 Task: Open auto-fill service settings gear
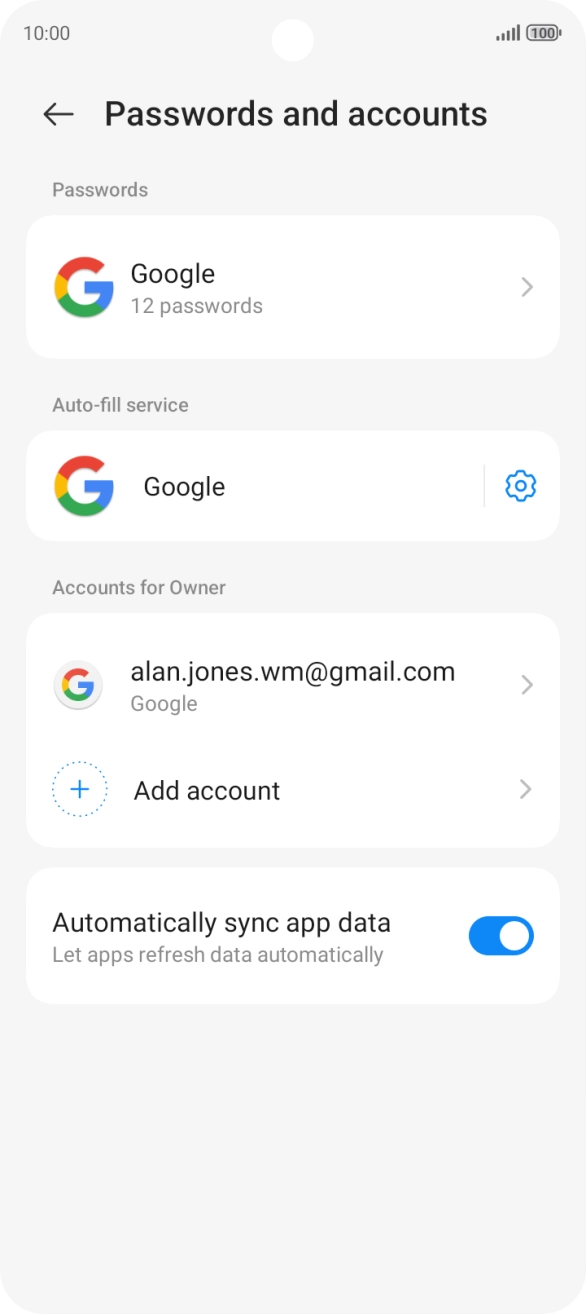click(x=521, y=487)
